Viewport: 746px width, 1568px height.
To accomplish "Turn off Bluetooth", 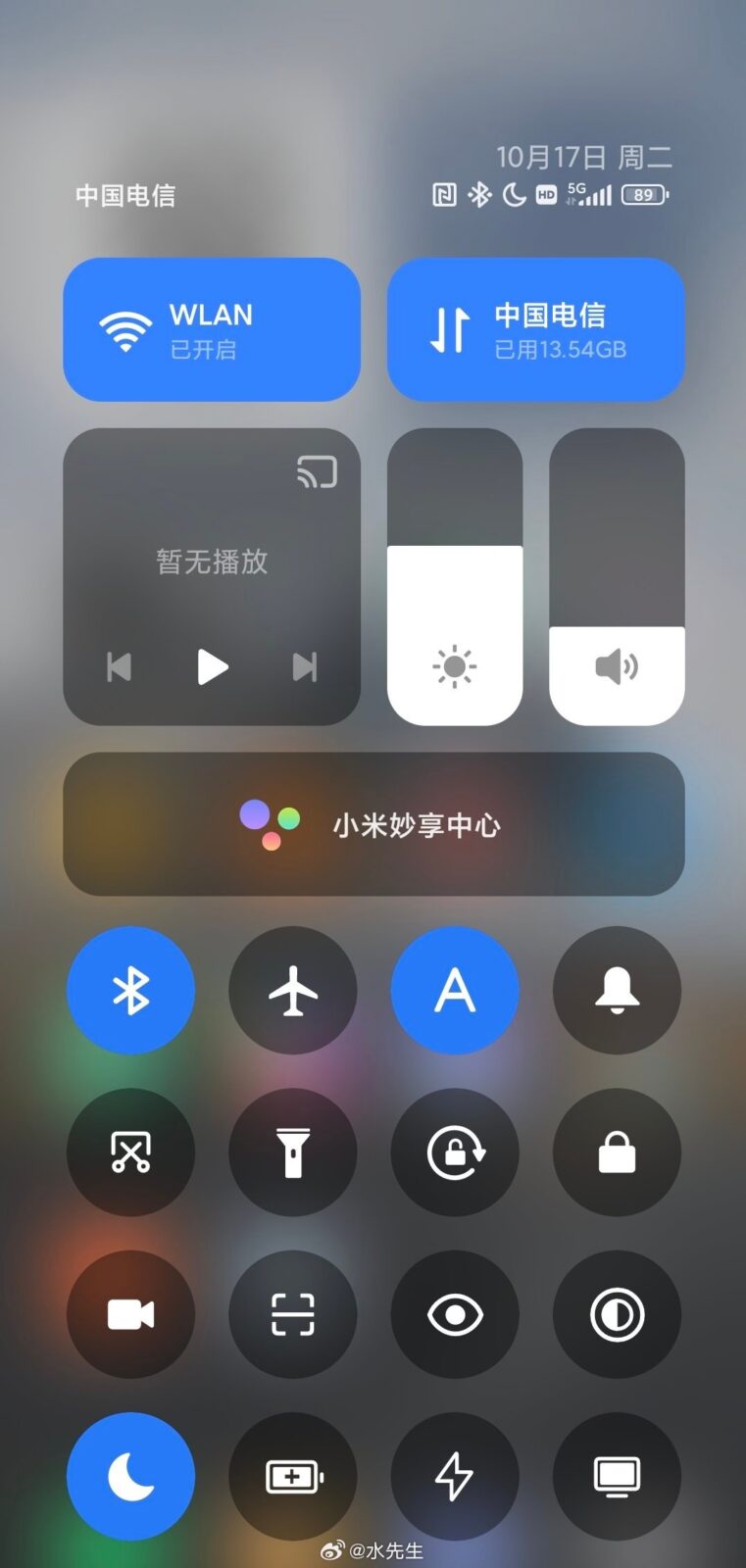I will (130, 990).
